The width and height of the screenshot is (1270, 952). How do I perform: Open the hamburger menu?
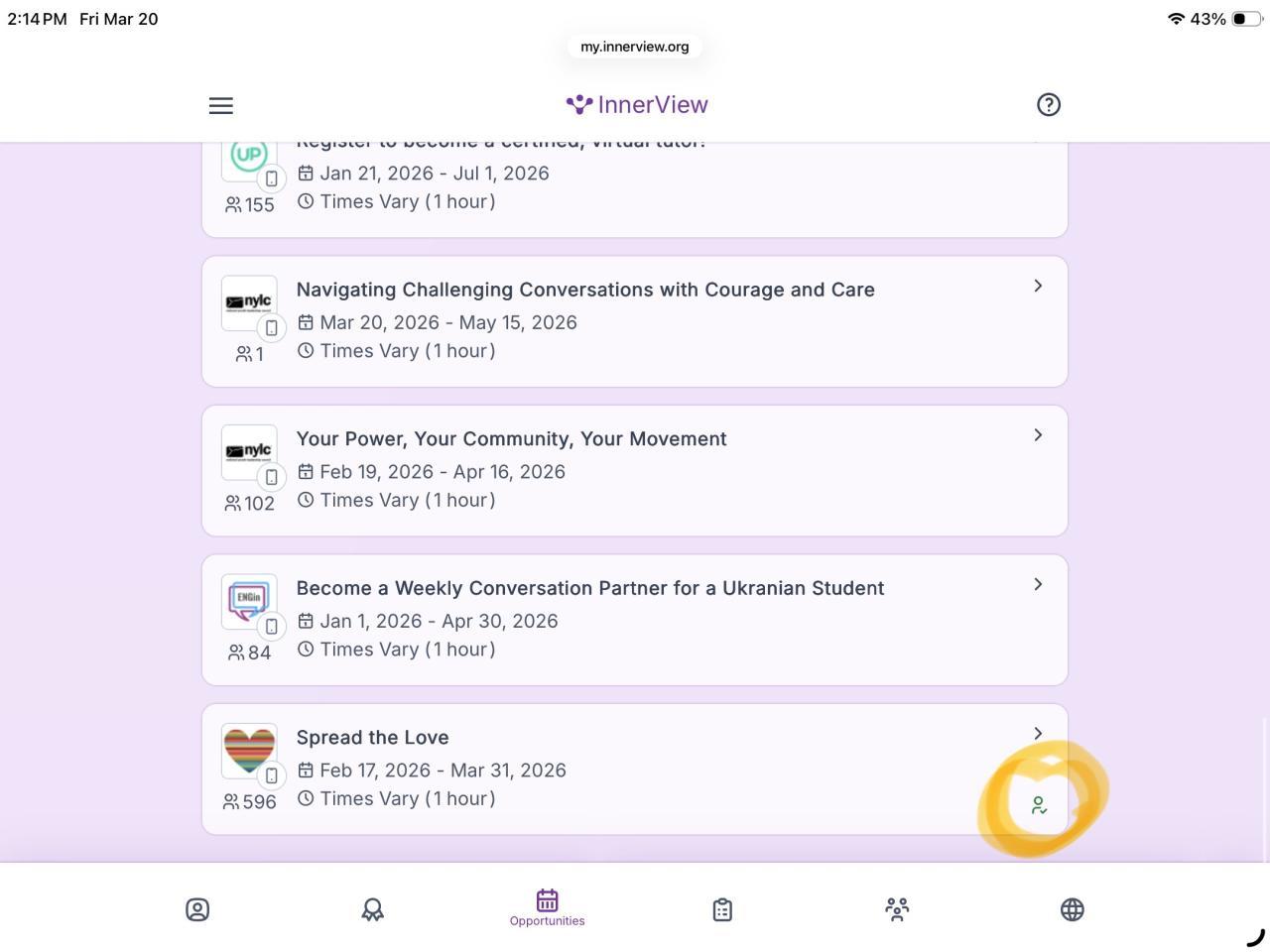pyautogui.click(x=221, y=105)
